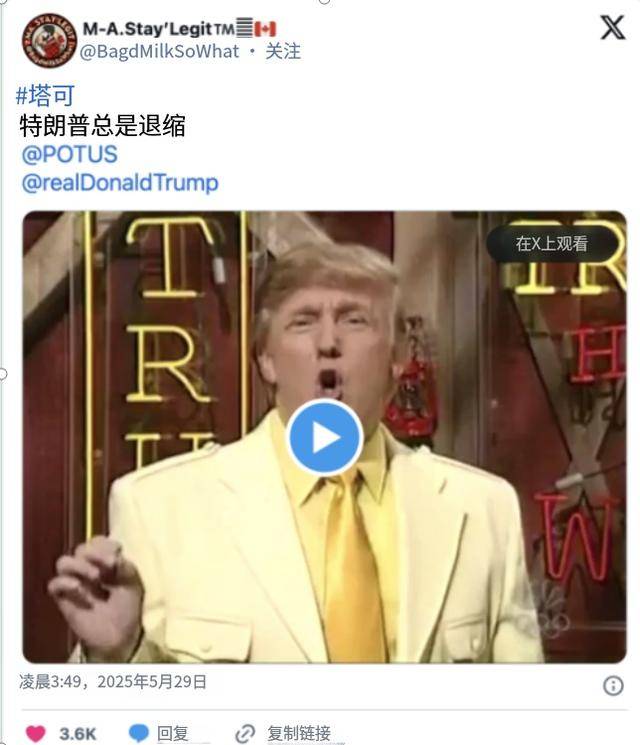Screen dimensions: 640x745
Task: Open the @BagdMilkSoWhat handle
Action: [x=159, y=51]
